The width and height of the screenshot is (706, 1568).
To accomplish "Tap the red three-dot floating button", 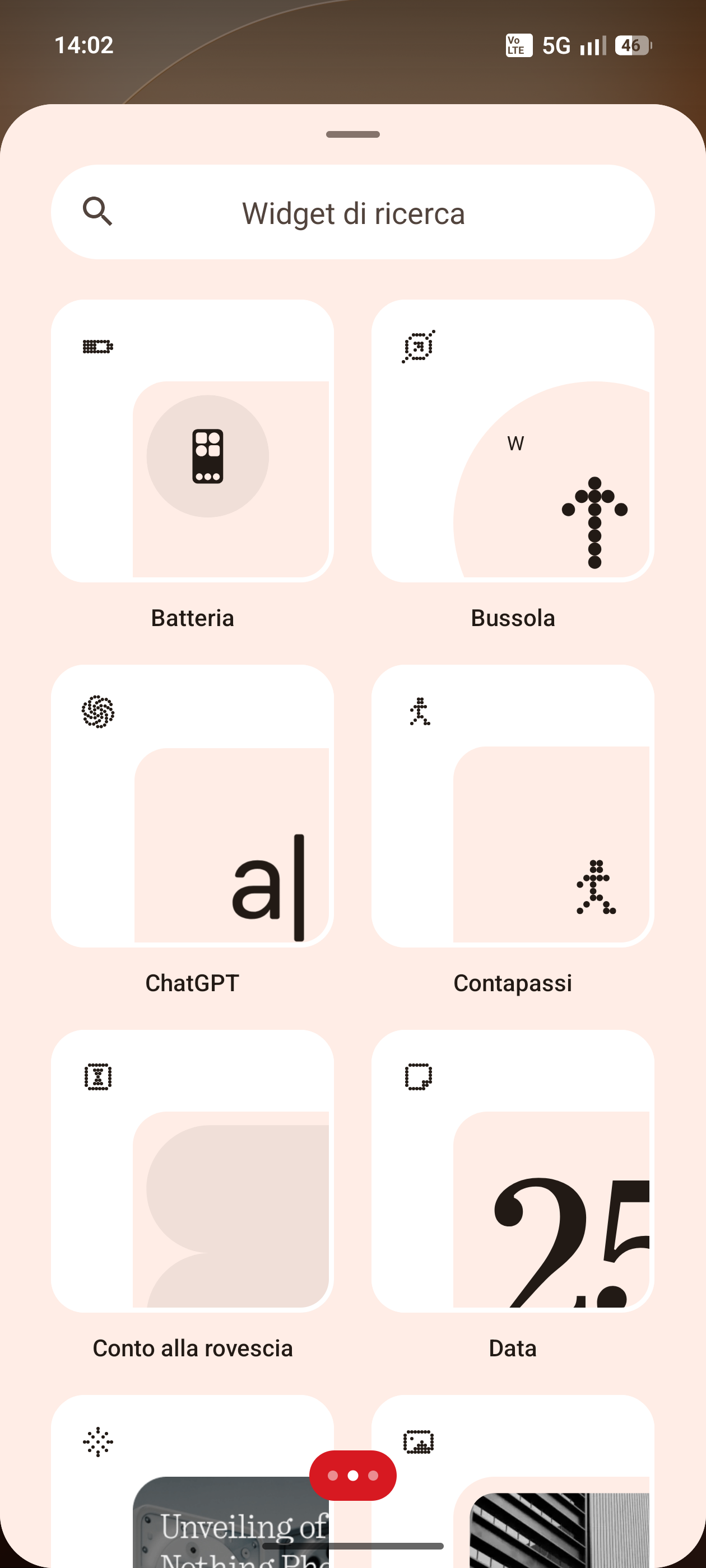I will tap(352, 1475).
